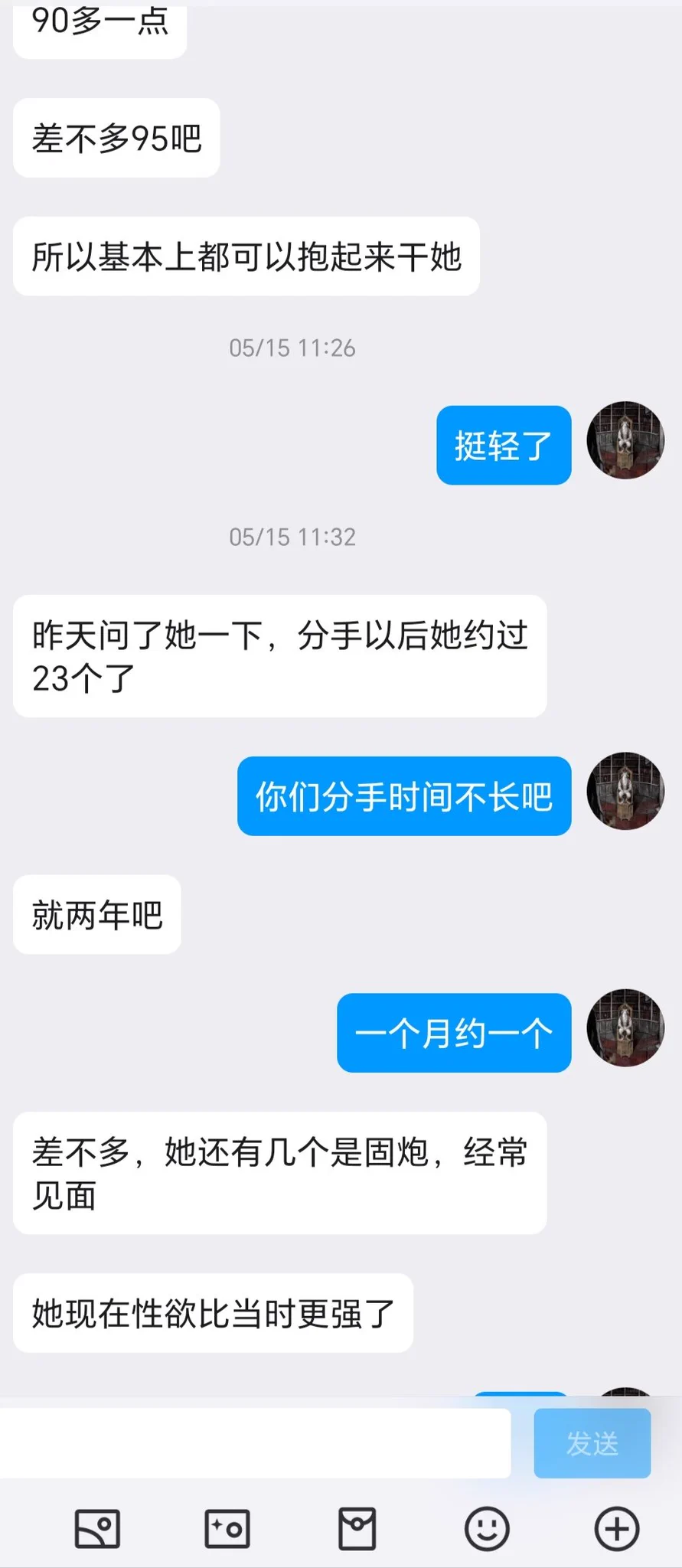The height and width of the screenshot is (1568, 682).
Task: Tap the avatar beside 一个月约一个 message
Action: pos(625,1027)
